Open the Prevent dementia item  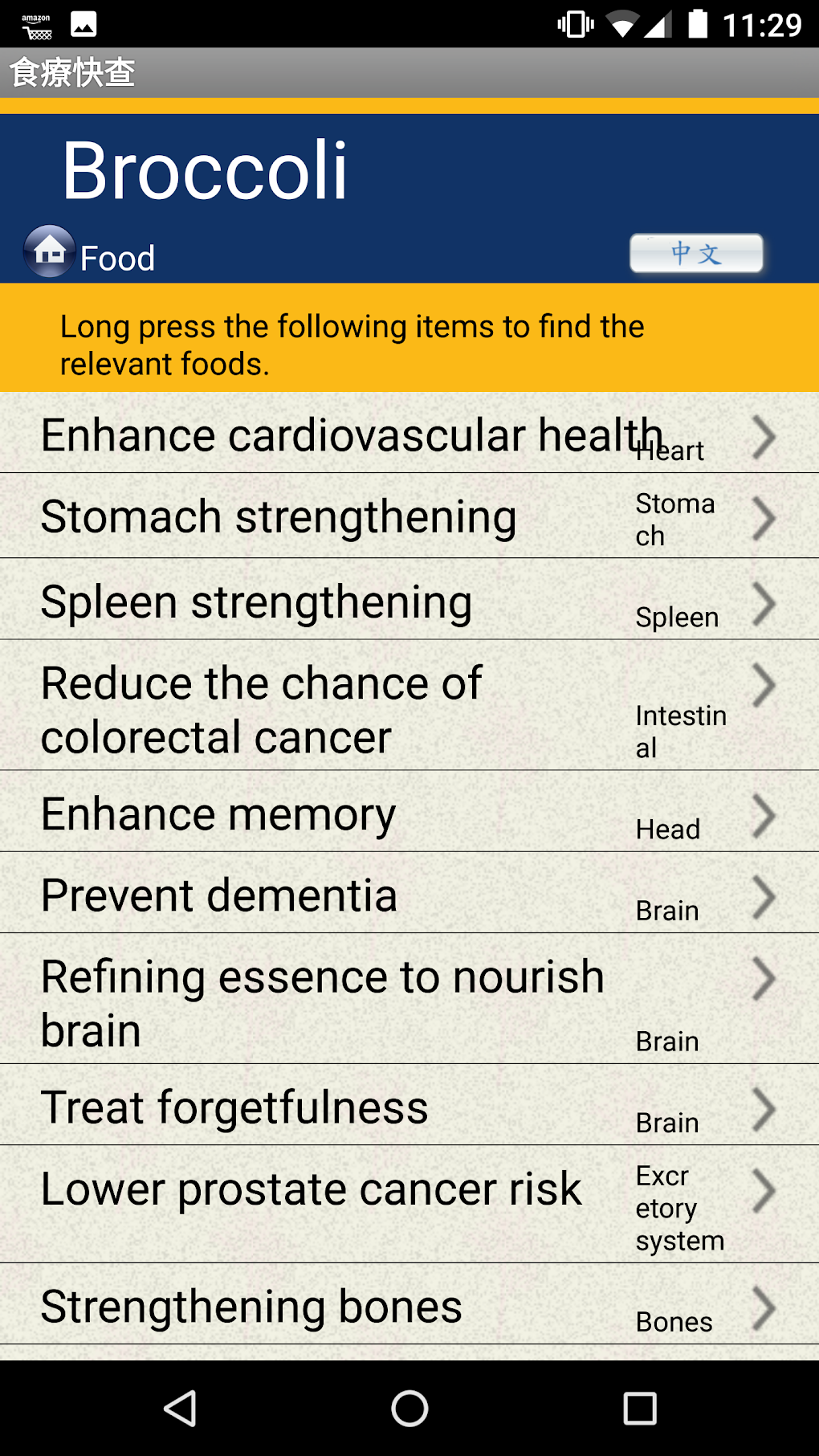[409, 893]
